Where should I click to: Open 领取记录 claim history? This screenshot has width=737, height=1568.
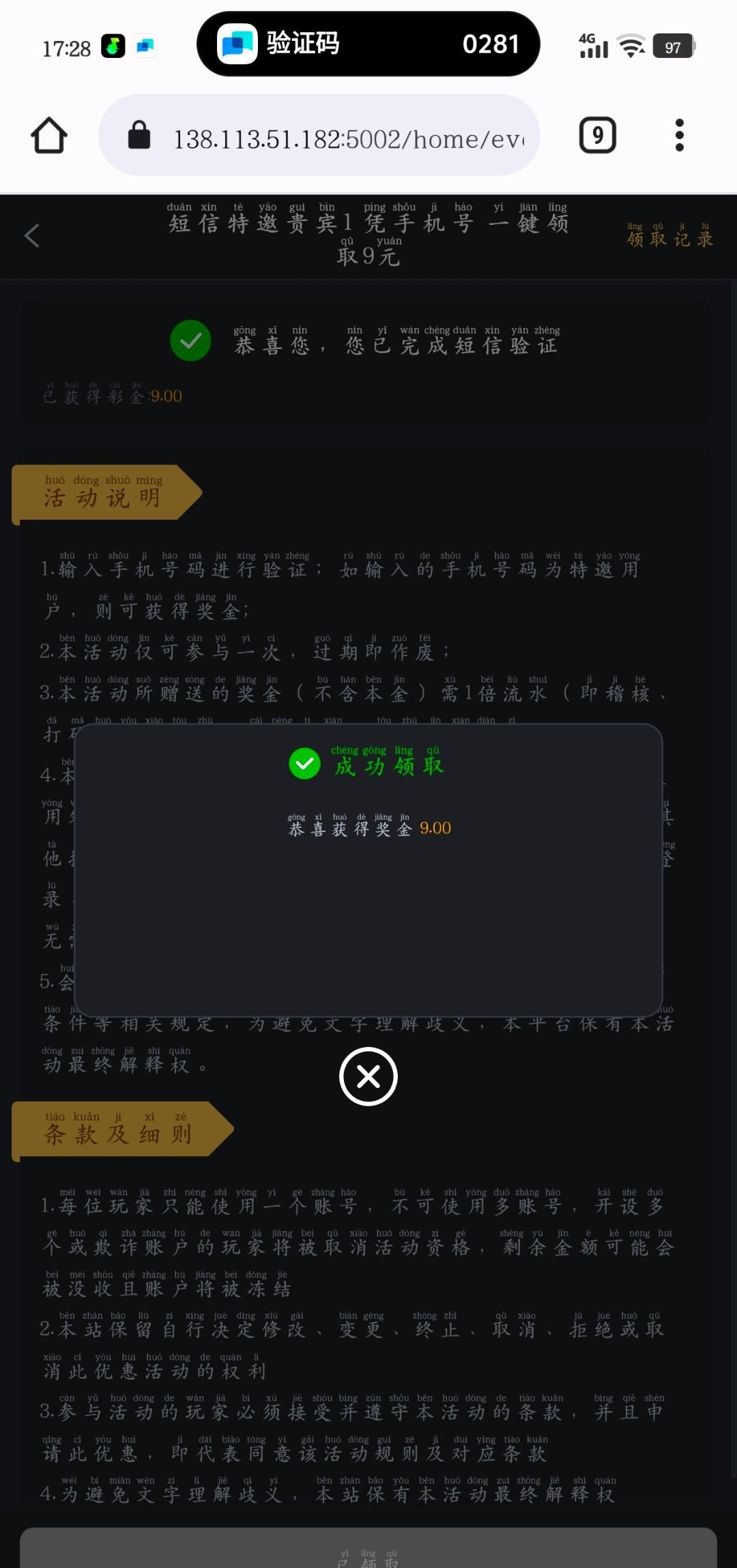(x=669, y=236)
